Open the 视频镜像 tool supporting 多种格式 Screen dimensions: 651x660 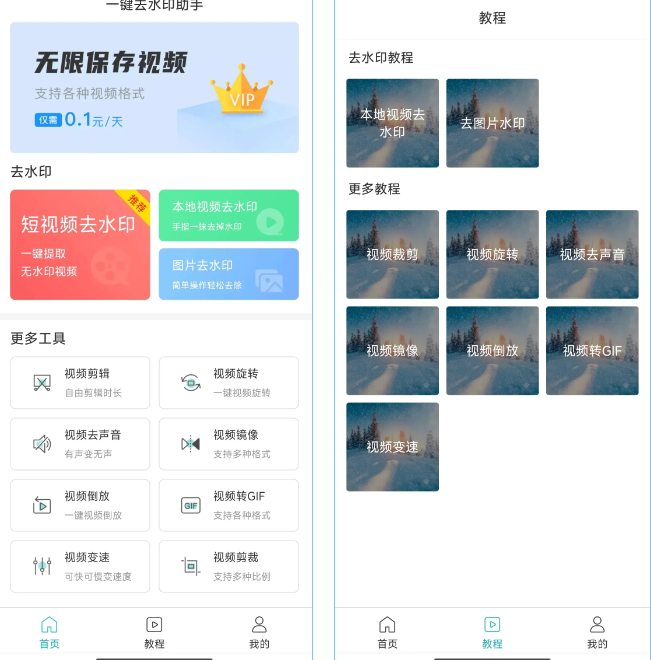228,444
